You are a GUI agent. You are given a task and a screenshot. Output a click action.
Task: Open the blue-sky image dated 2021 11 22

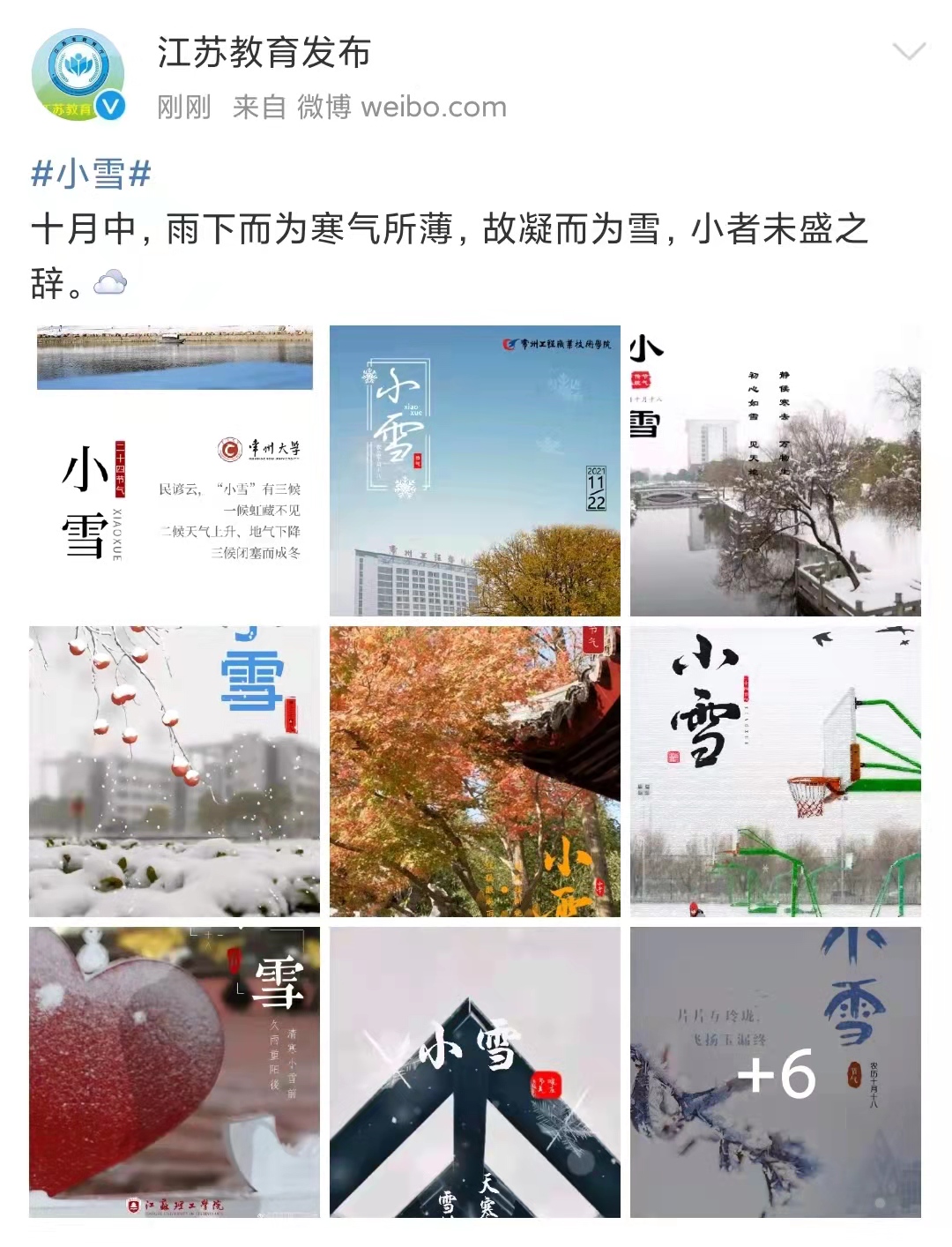pyautogui.click(x=475, y=471)
